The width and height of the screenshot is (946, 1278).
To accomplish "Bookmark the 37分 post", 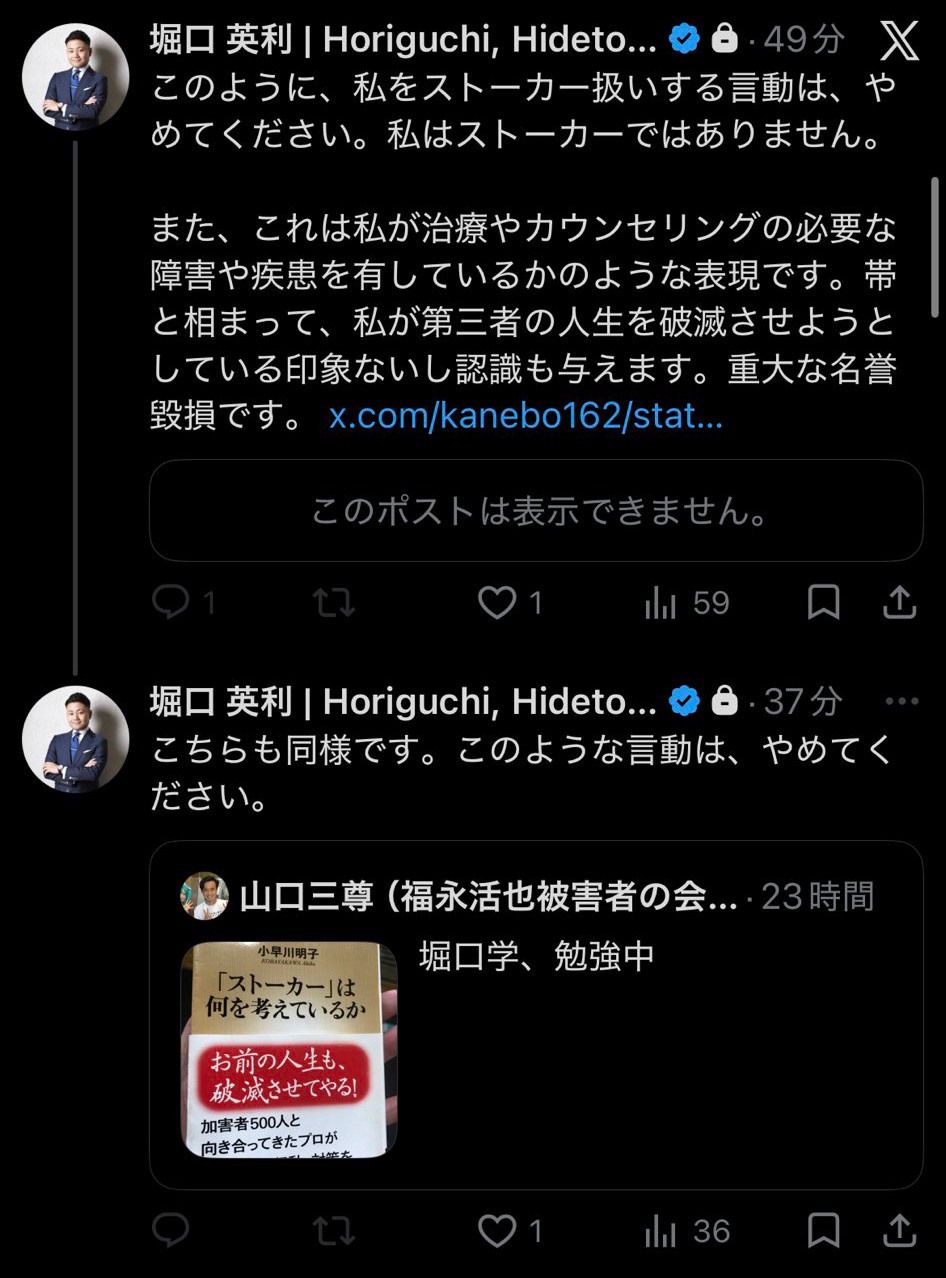I will 823,1231.
